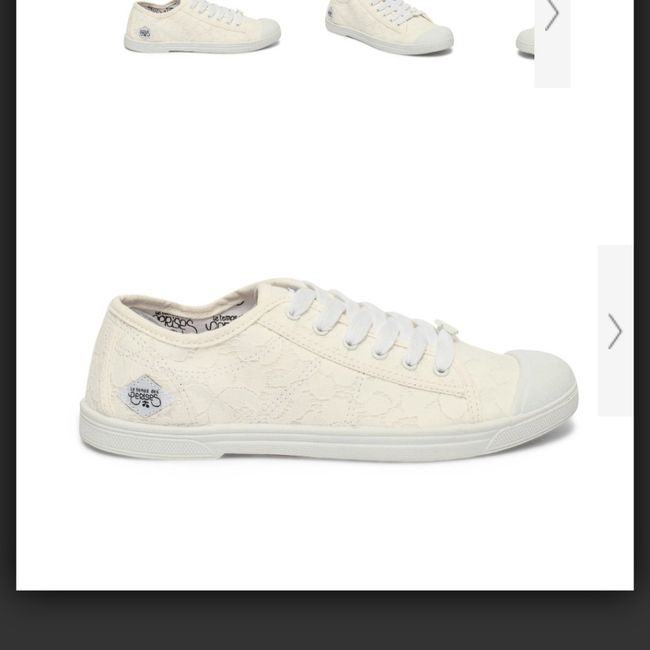Screen dimensions: 650x650
Task: Open the large cream sneaker image
Action: [x=328, y=372]
